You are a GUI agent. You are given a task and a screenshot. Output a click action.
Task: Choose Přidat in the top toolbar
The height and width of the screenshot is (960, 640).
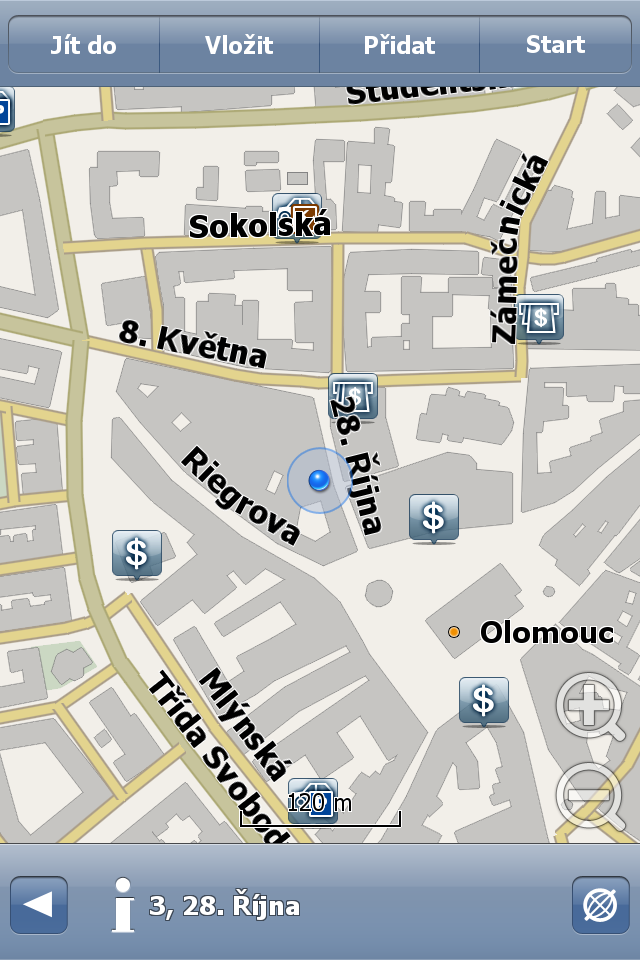pyautogui.click(x=399, y=46)
